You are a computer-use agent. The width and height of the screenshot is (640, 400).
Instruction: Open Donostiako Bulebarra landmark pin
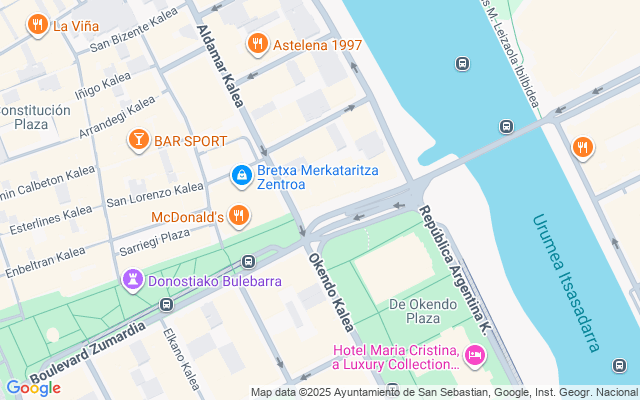pos(131,280)
